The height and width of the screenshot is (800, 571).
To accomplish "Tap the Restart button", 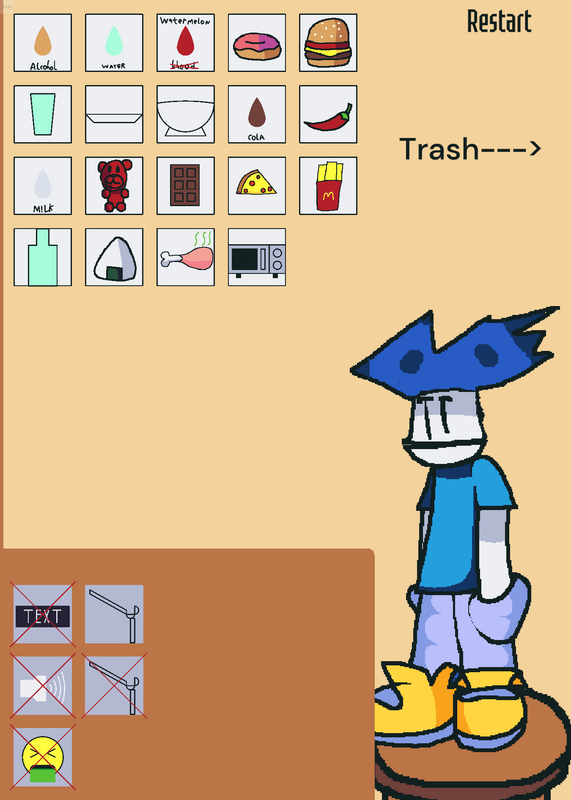I will click(x=499, y=21).
